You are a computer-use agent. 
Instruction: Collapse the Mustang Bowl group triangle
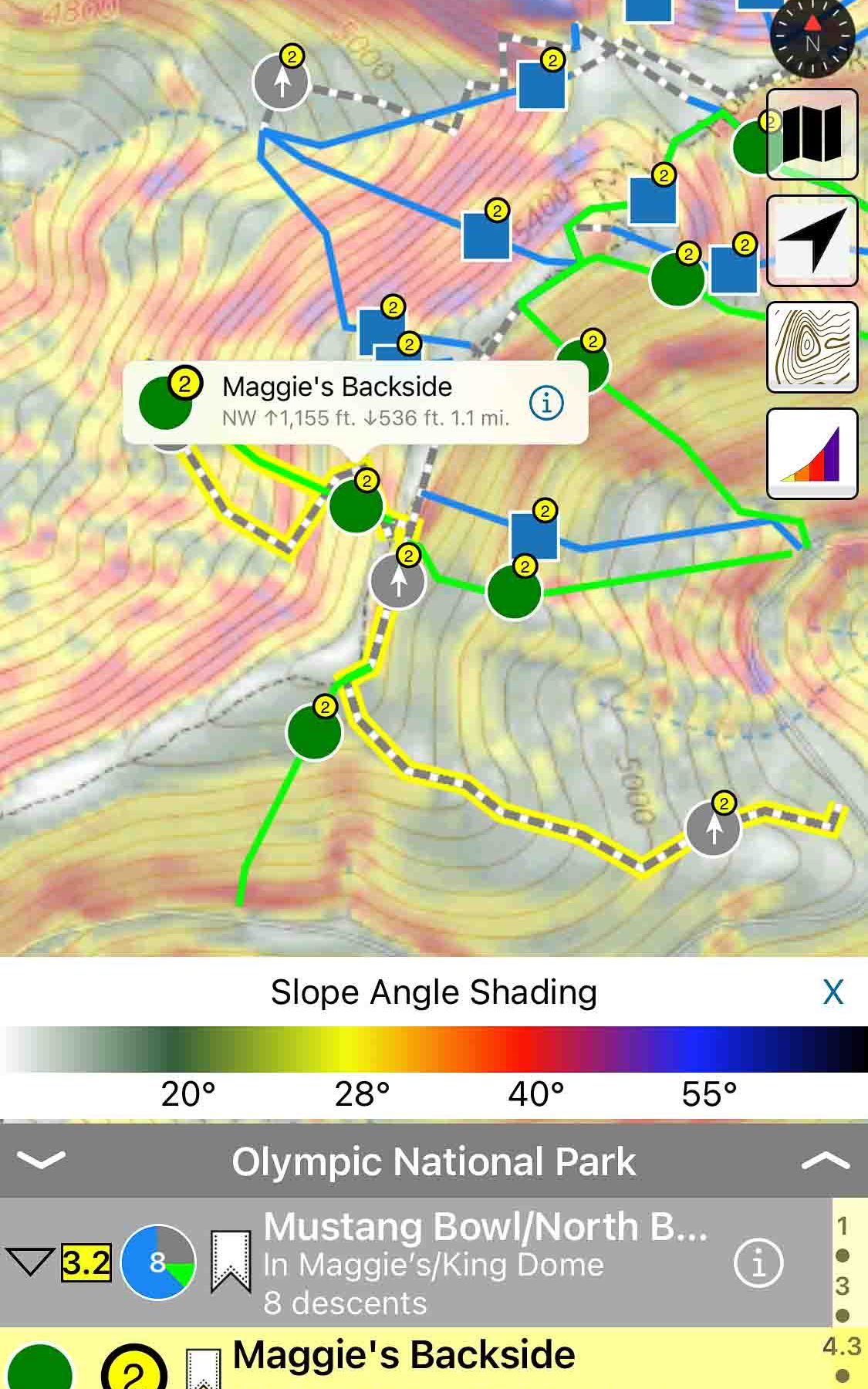pos(29,1262)
